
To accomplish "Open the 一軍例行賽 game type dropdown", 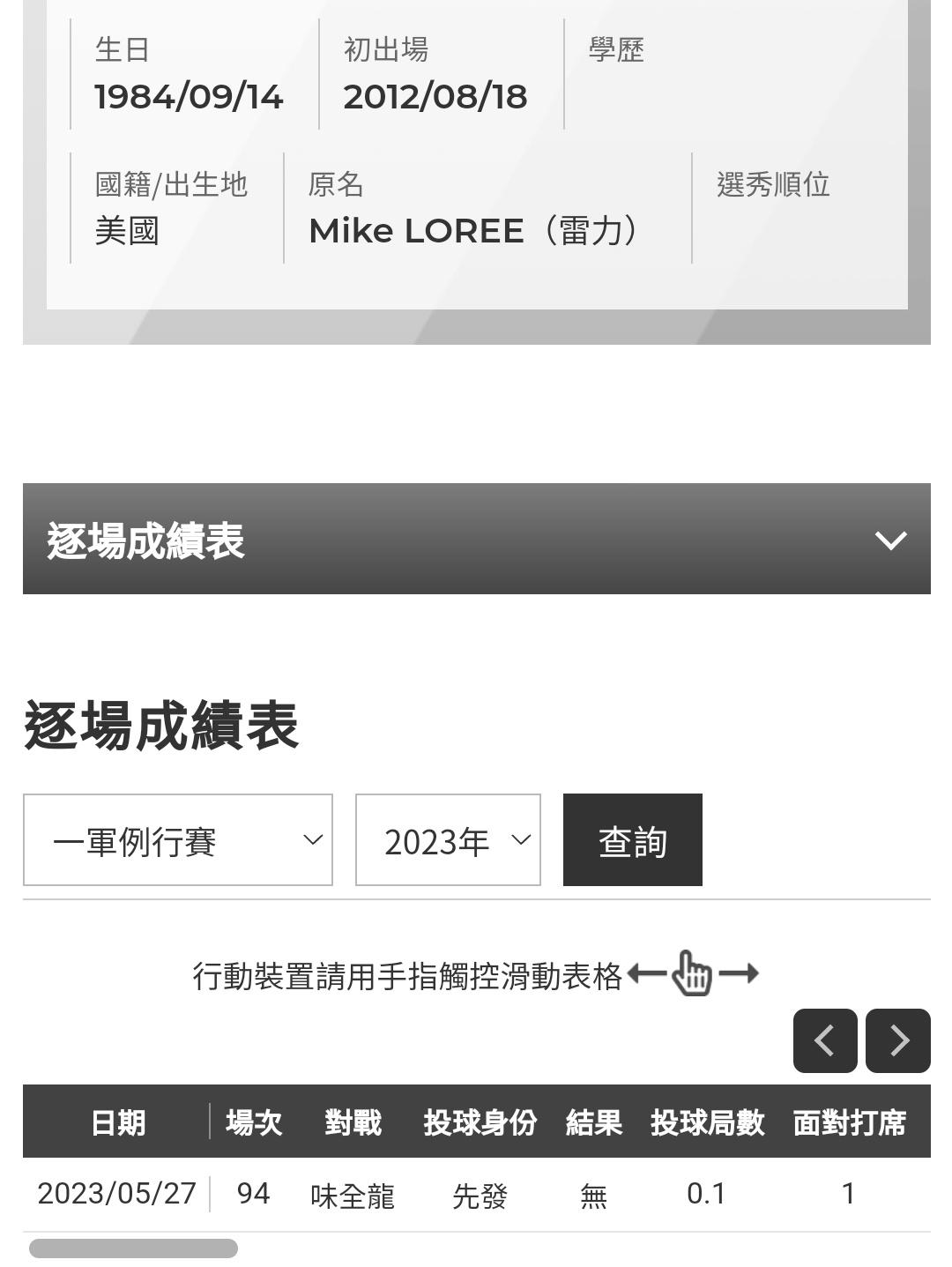I will (178, 840).
